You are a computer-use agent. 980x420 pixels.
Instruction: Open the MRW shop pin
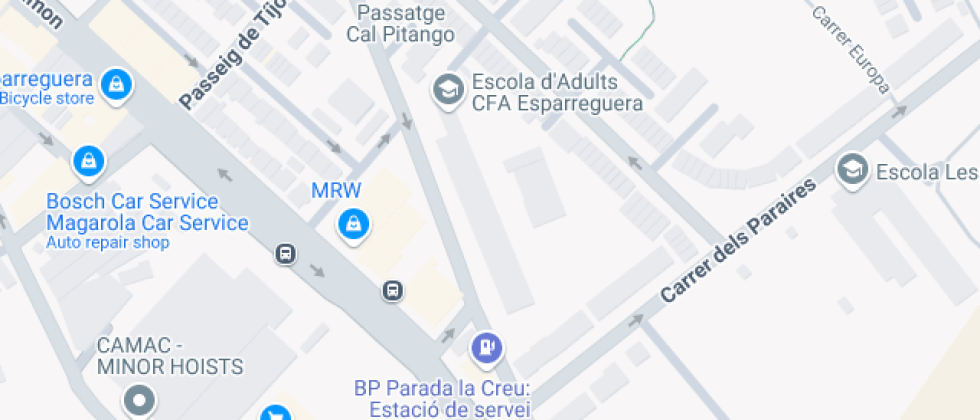[352, 224]
